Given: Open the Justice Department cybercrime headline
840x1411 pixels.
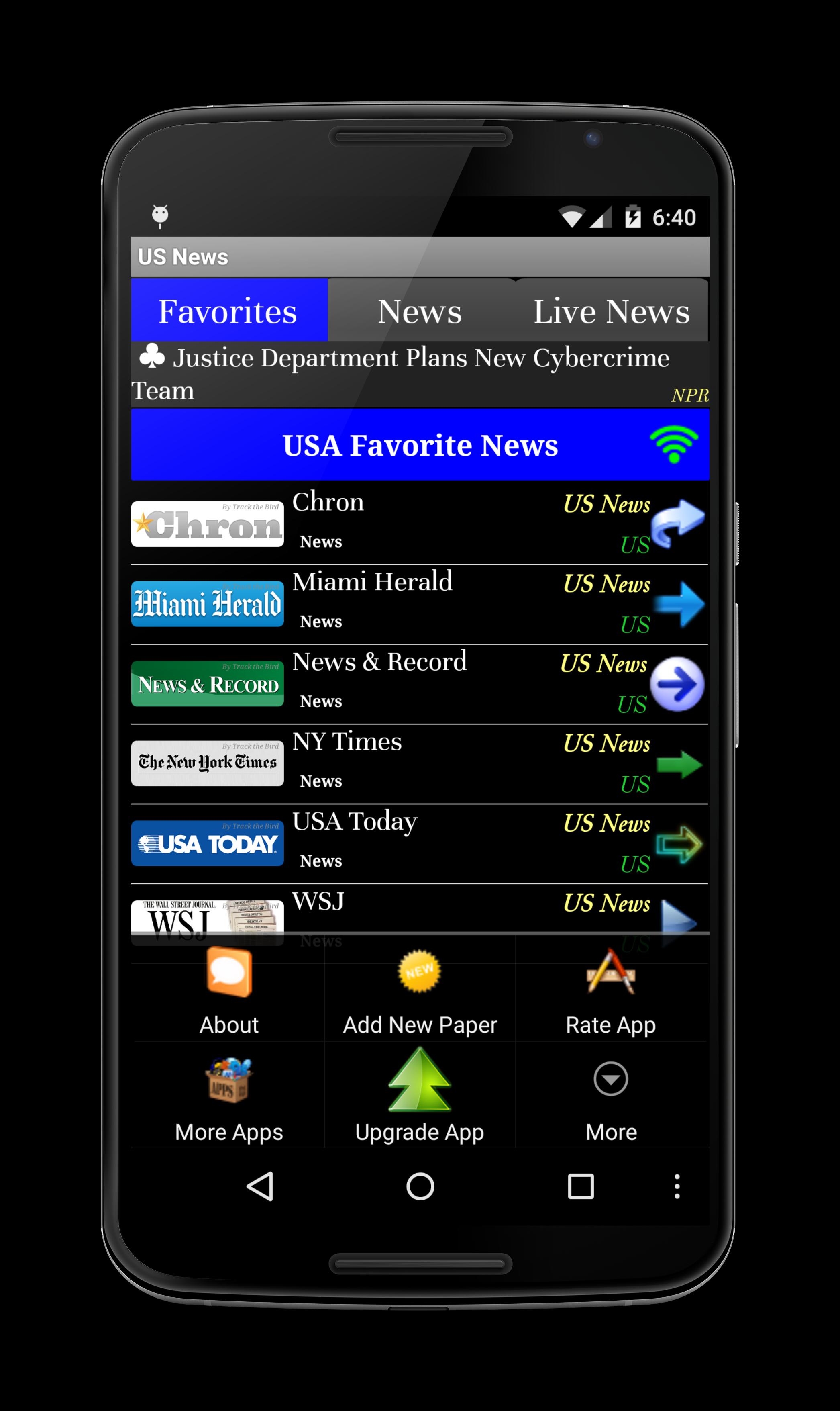Looking at the screenshot, I should tap(420, 373).
